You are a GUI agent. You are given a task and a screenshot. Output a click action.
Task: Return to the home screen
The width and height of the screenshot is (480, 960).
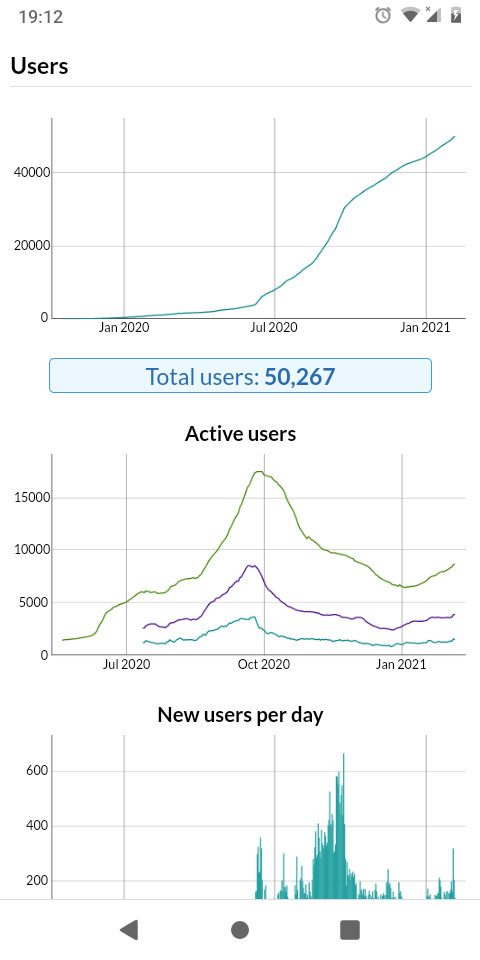[x=240, y=929]
